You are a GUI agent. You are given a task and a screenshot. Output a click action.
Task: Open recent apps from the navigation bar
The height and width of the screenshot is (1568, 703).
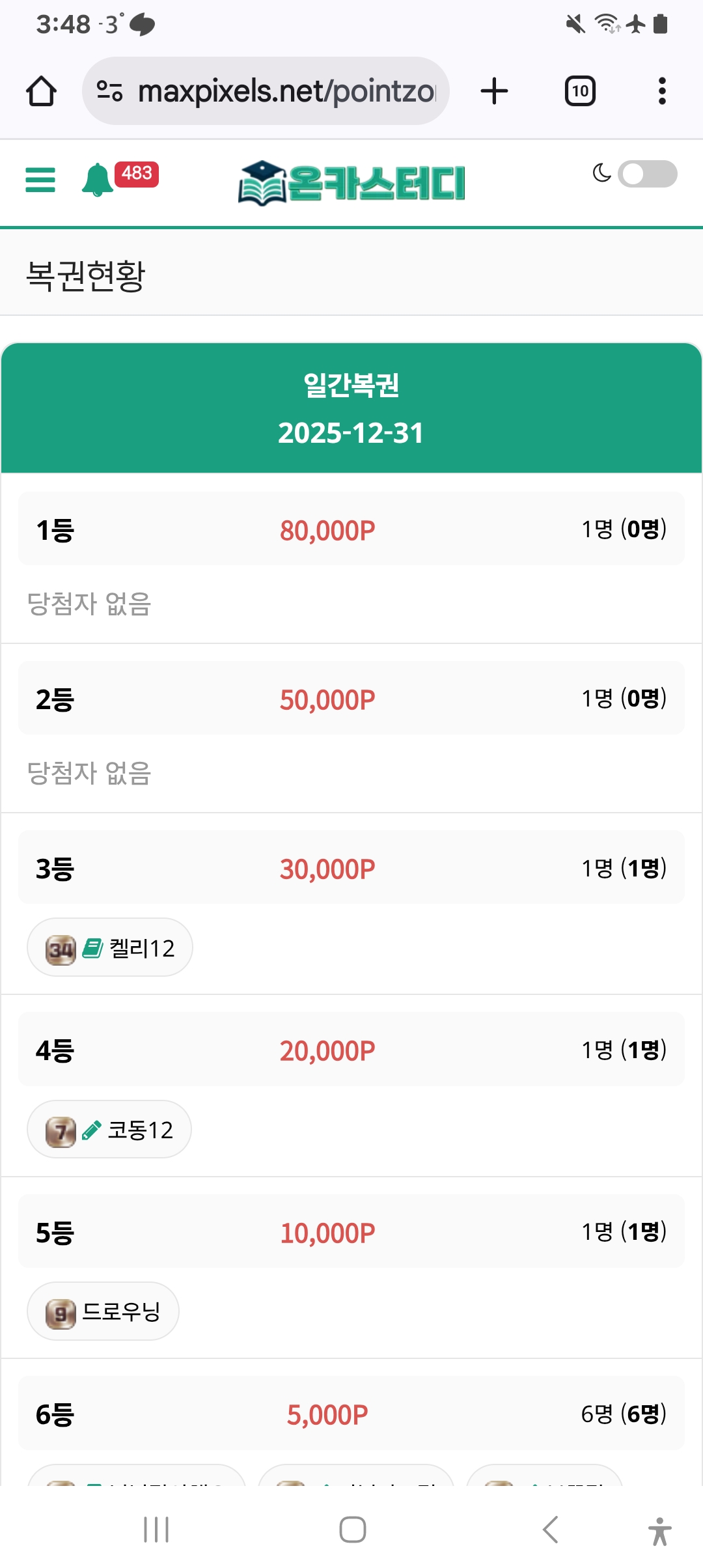point(156,1530)
